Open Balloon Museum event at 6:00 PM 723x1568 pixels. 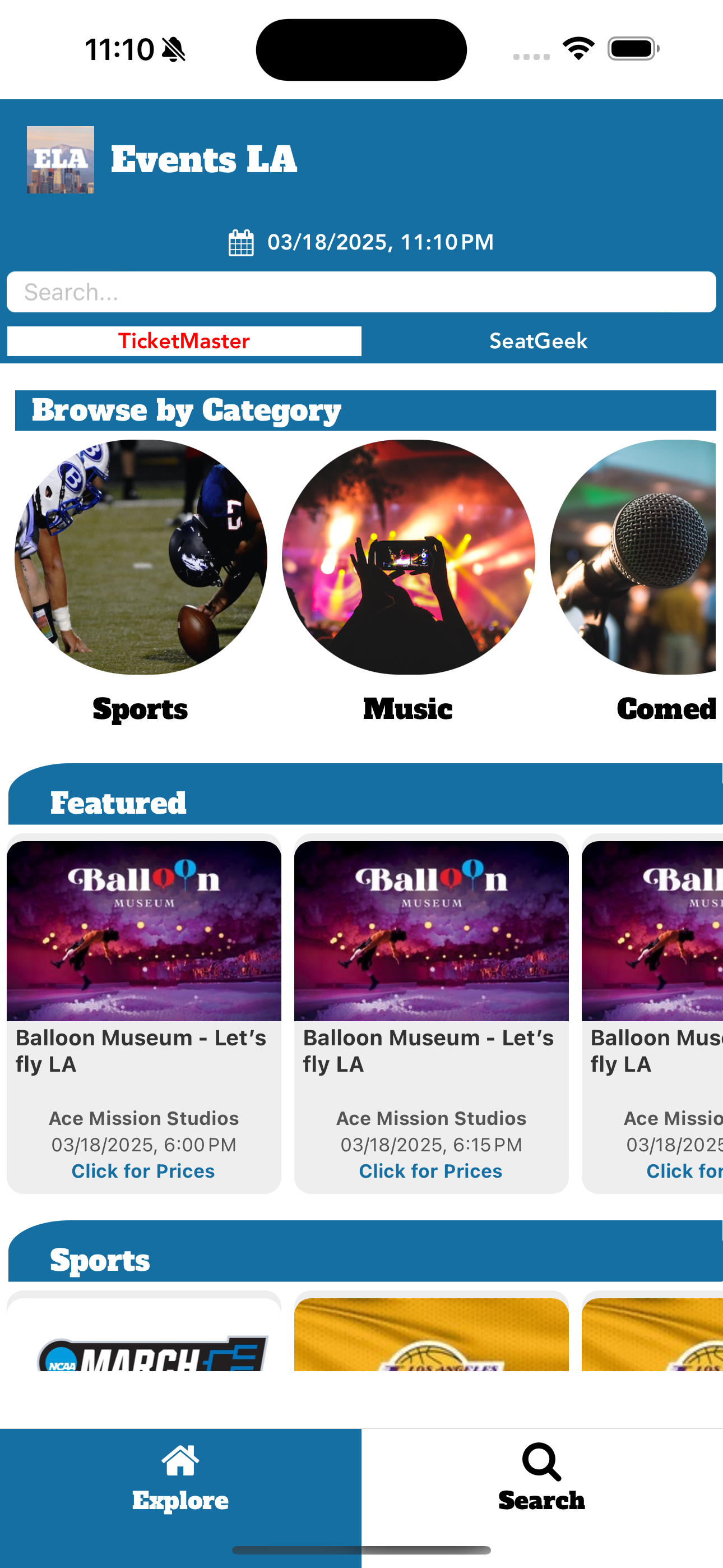click(x=143, y=1013)
